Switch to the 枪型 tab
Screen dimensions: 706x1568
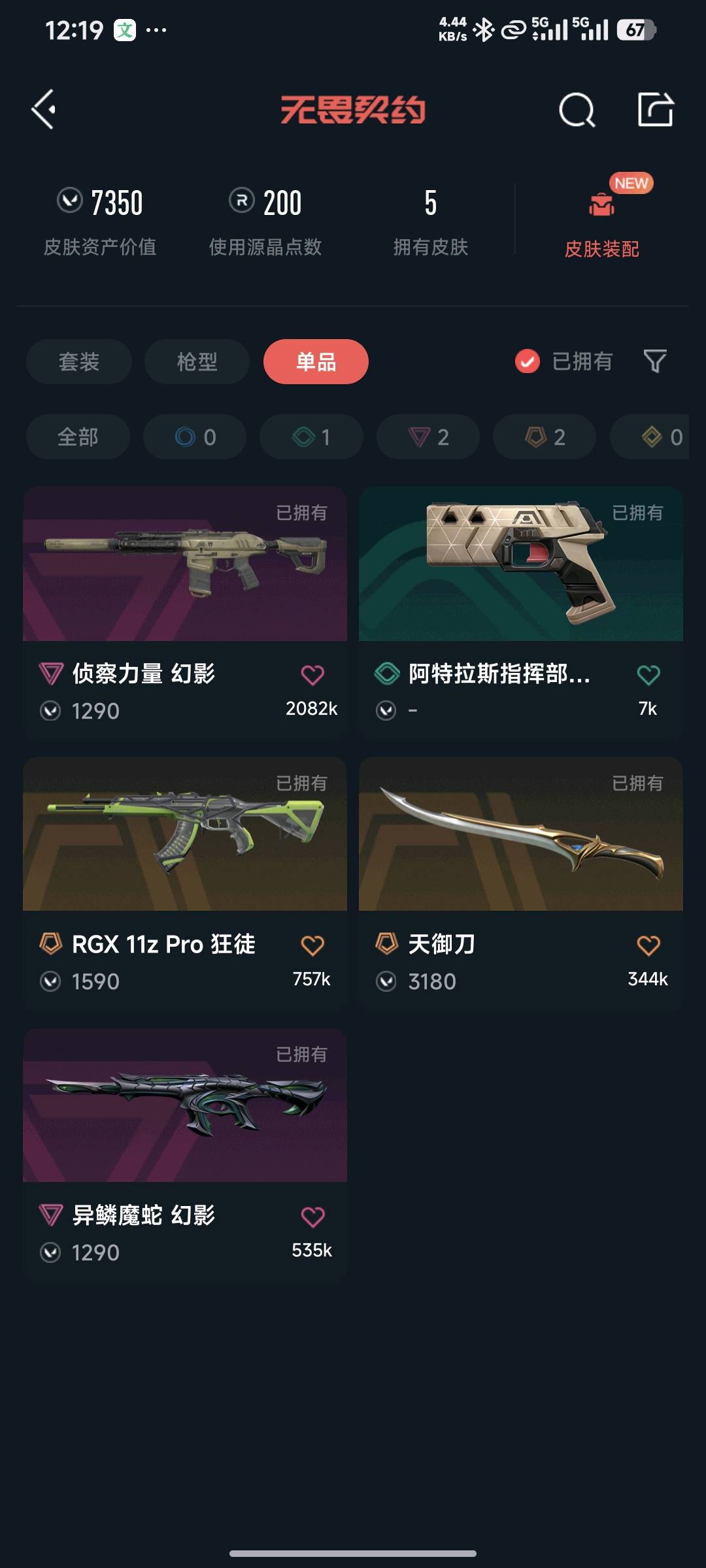tap(197, 361)
